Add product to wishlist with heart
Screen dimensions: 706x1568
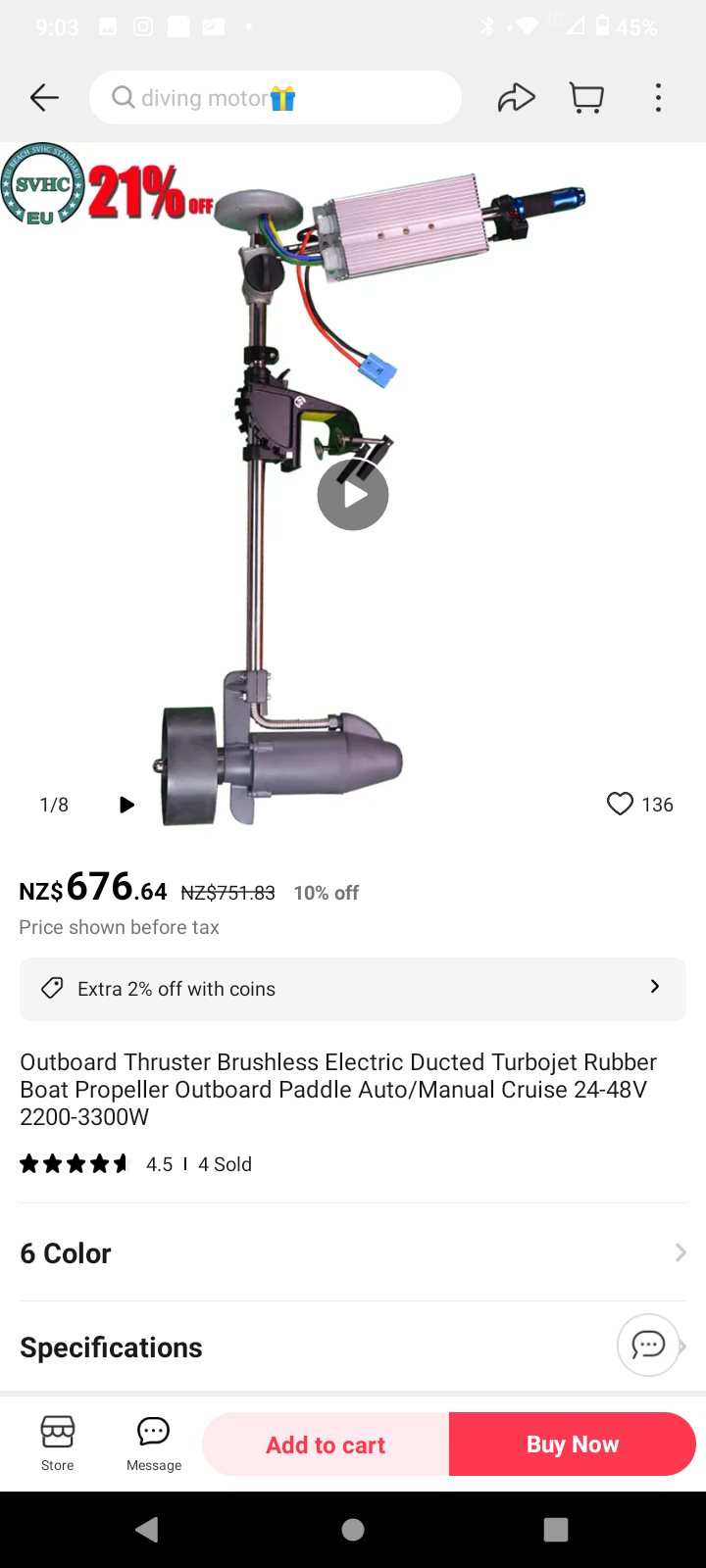(x=620, y=805)
